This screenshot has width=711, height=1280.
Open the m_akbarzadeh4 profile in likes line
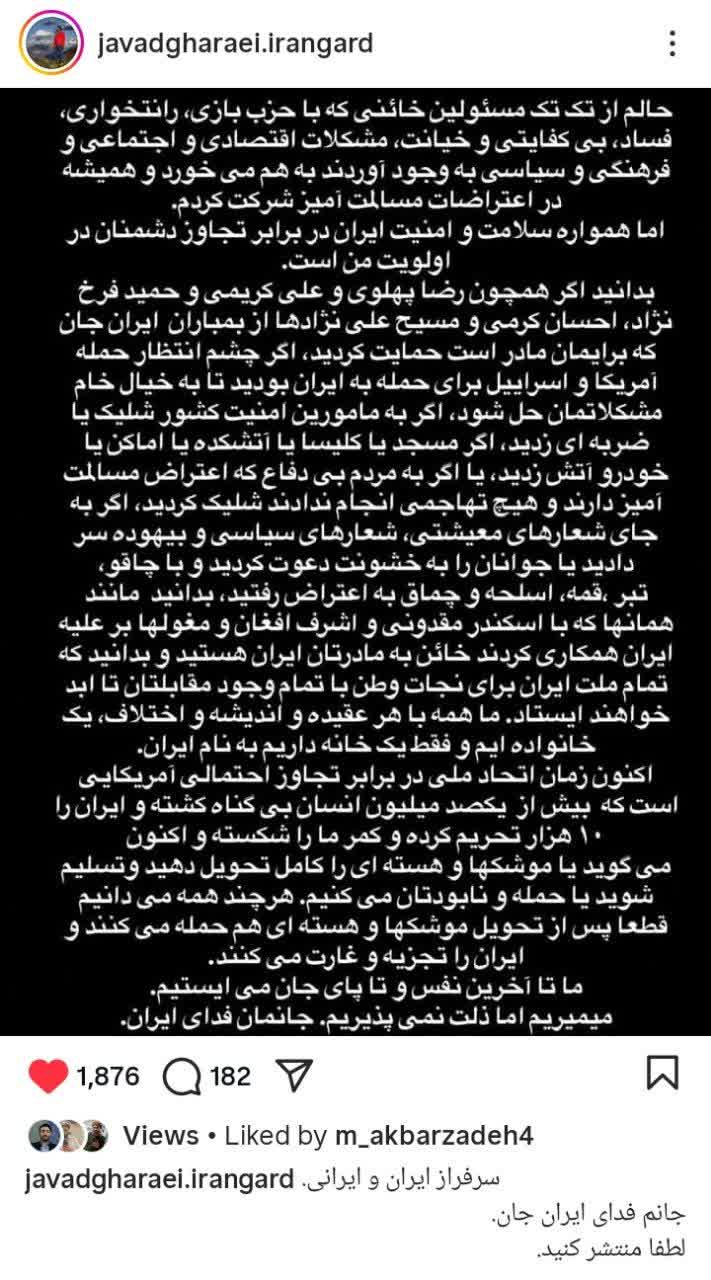pyautogui.click(x=433, y=1136)
